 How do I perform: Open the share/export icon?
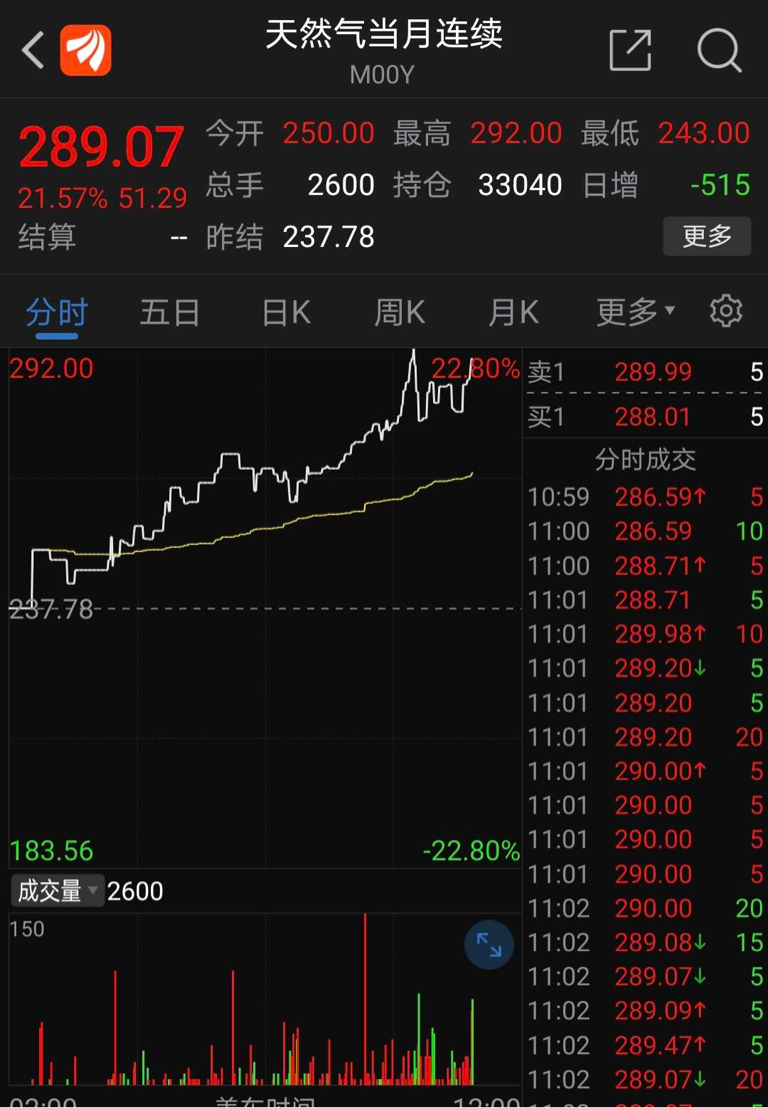[x=630, y=51]
